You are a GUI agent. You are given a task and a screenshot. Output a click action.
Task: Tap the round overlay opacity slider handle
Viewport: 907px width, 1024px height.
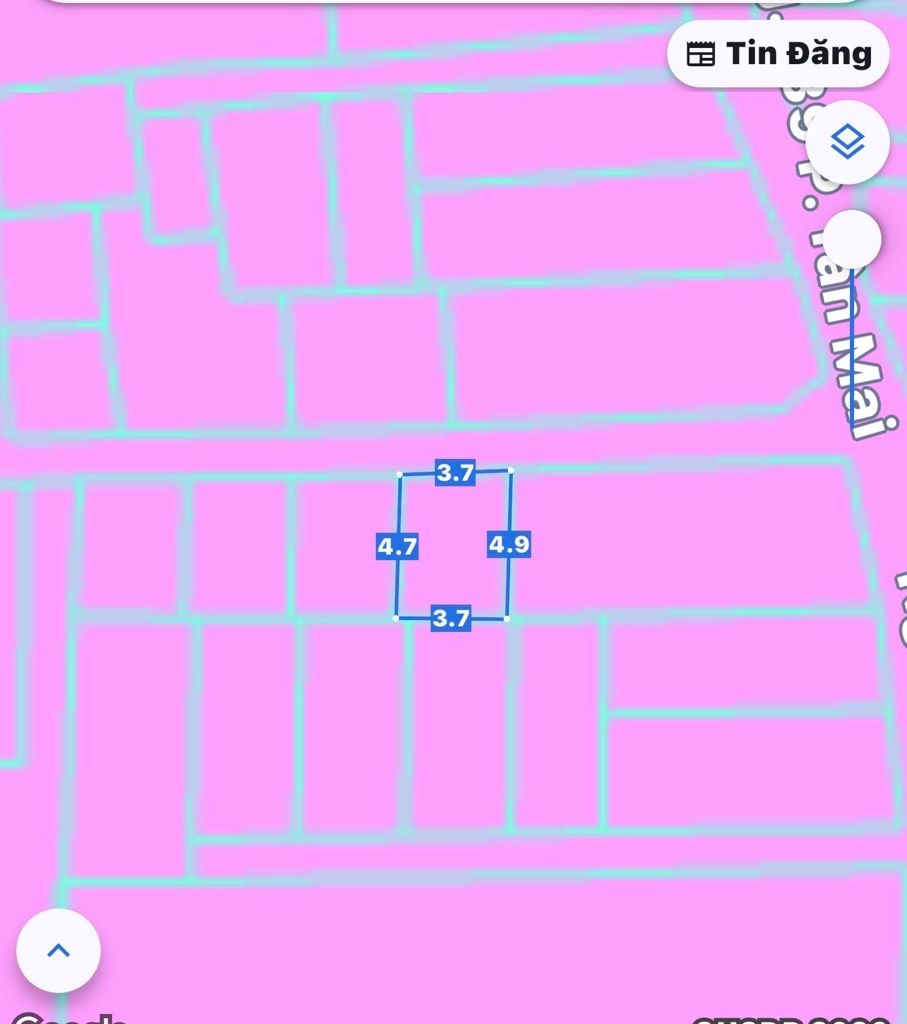point(851,239)
